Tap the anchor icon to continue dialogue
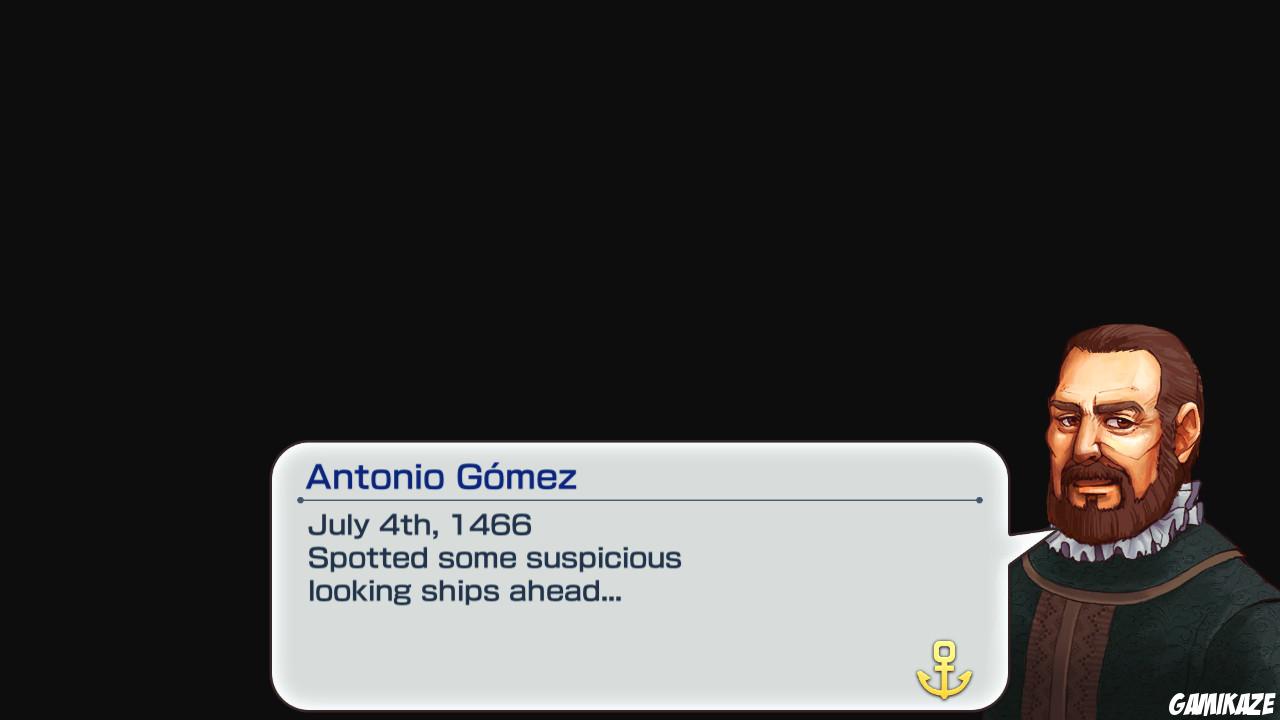1280x720 pixels. coord(944,670)
